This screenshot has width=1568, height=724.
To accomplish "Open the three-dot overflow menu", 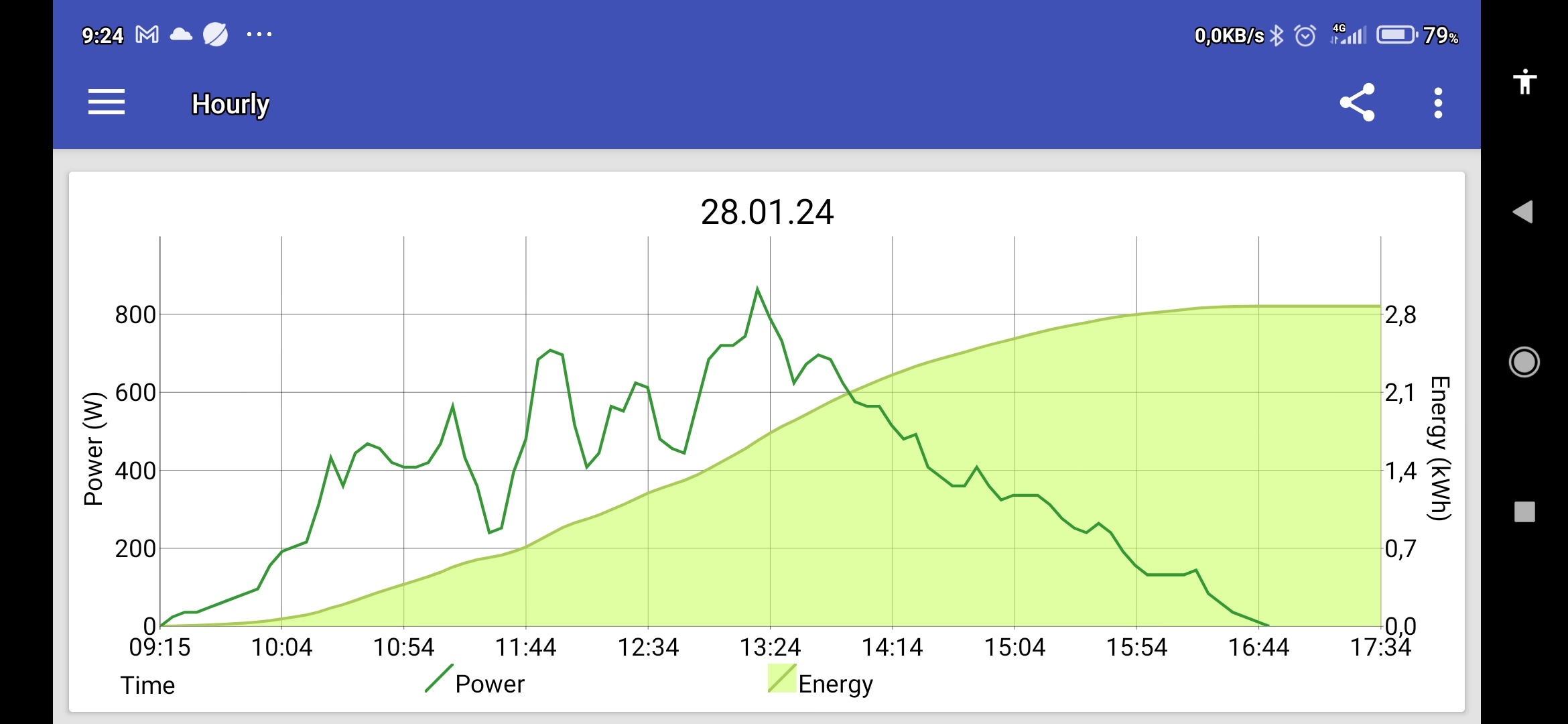I will point(1438,103).
